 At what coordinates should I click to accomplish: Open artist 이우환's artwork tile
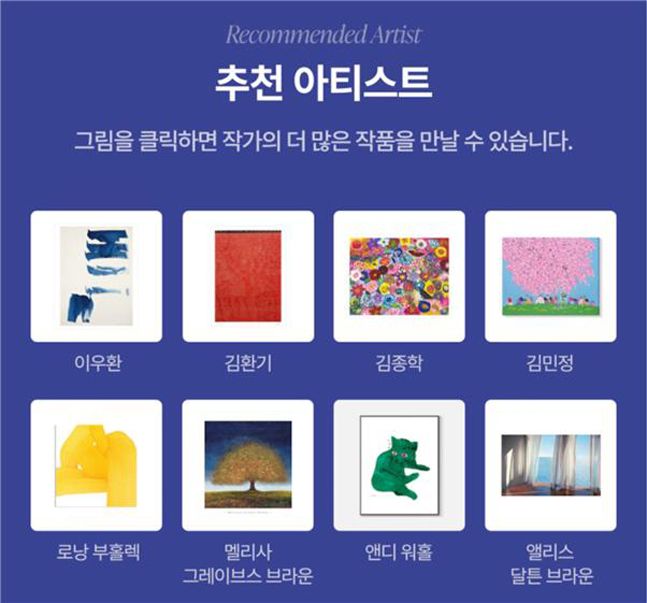click(96, 276)
